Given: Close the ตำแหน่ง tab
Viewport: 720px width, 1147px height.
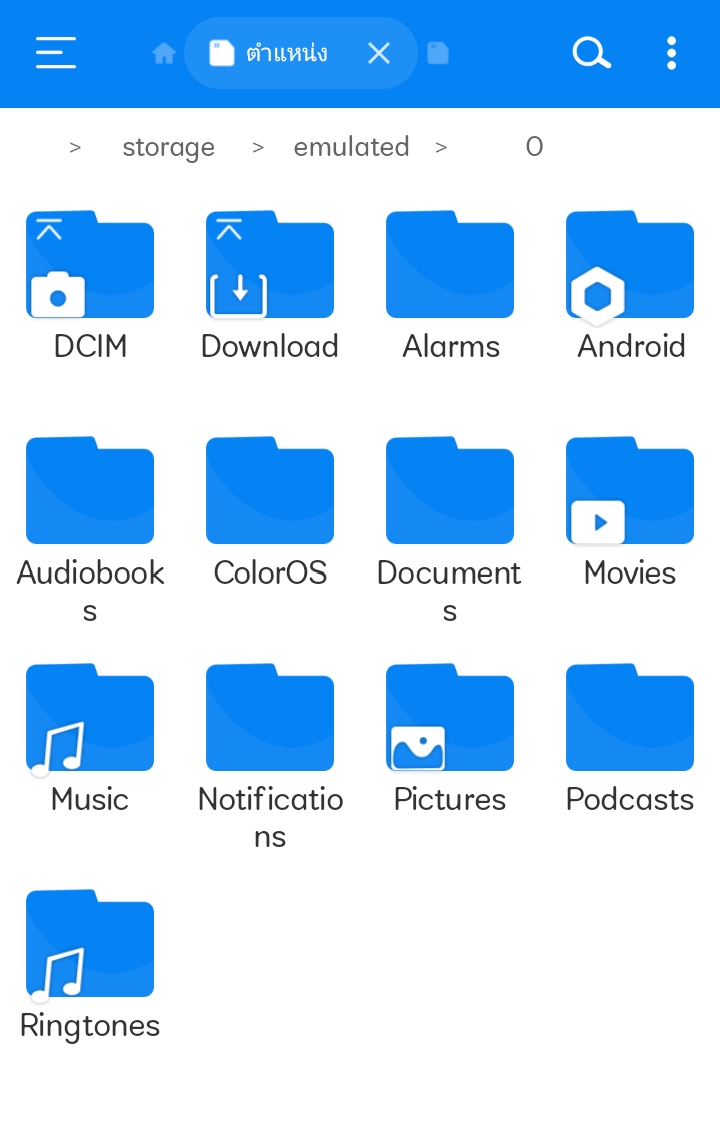Looking at the screenshot, I should (378, 54).
